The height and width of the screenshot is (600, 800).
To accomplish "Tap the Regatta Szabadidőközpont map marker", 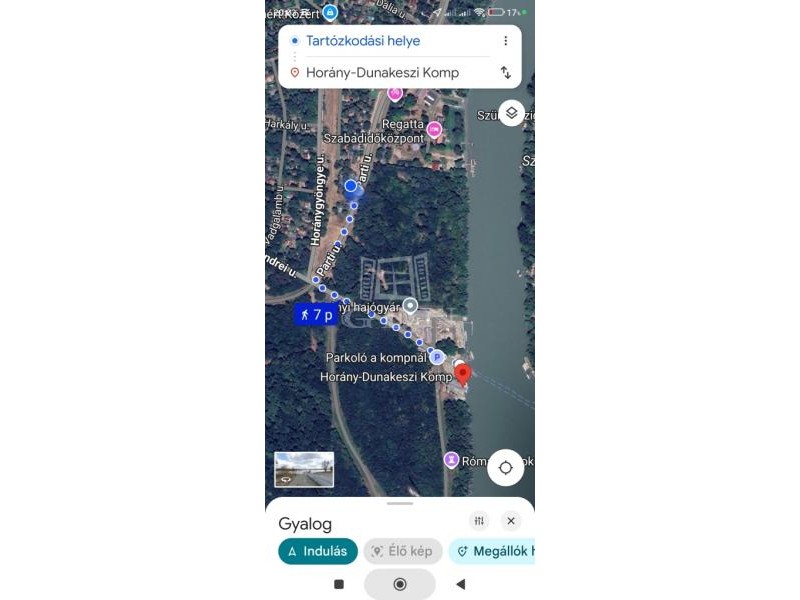I will coord(434,130).
